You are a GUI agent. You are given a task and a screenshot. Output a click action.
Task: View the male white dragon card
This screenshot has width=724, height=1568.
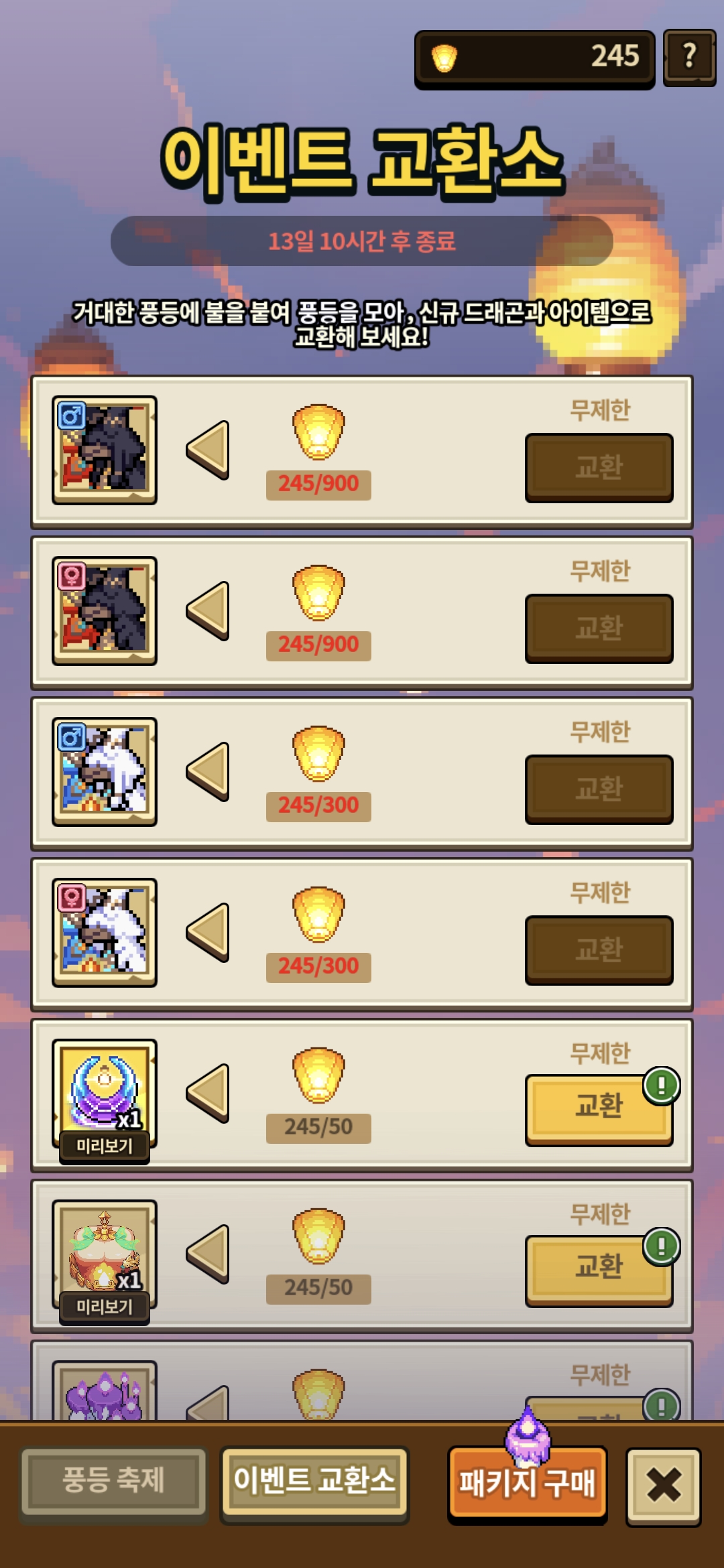tap(105, 771)
